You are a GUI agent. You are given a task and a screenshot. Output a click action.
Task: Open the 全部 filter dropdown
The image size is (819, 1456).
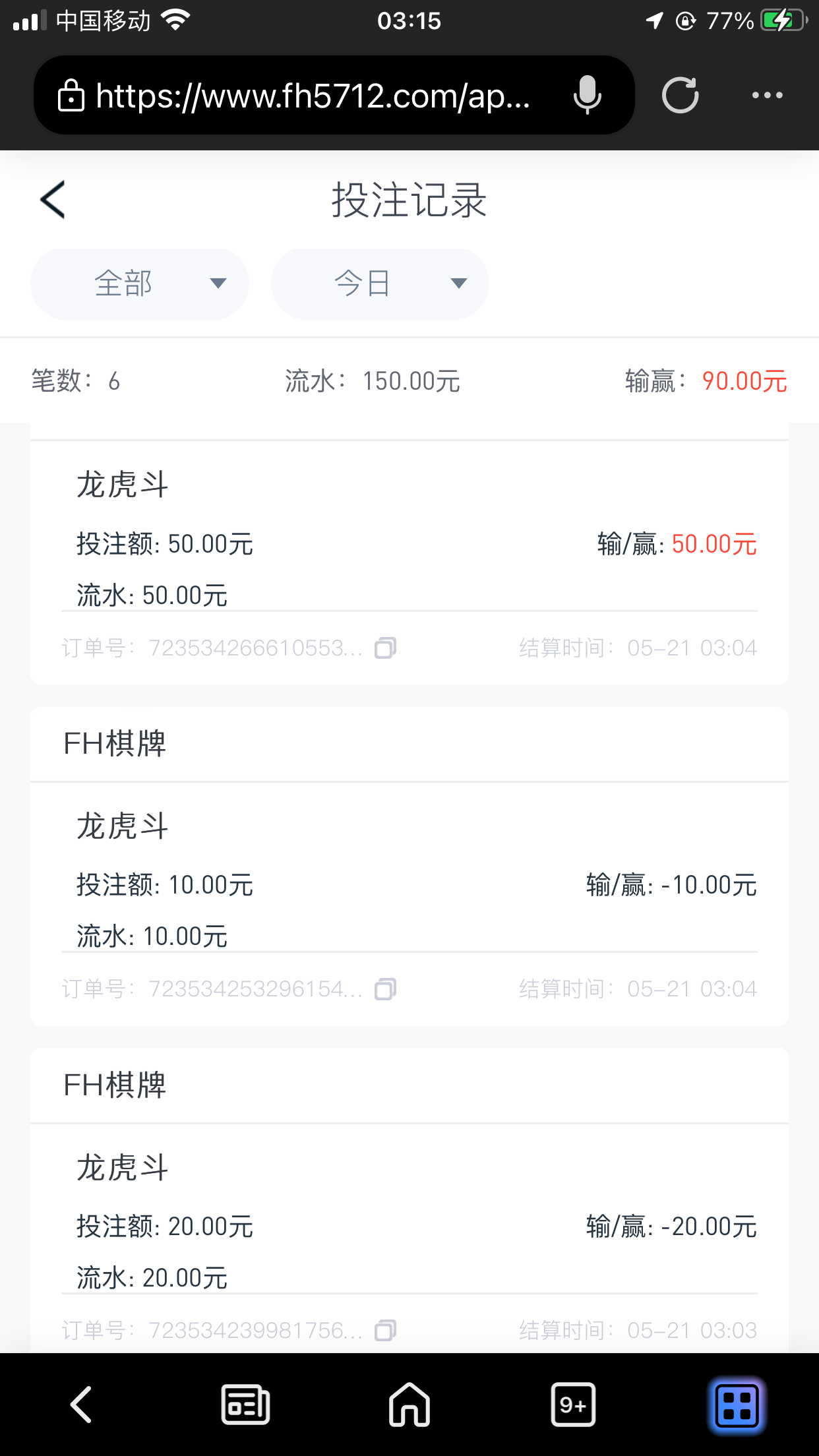click(140, 284)
